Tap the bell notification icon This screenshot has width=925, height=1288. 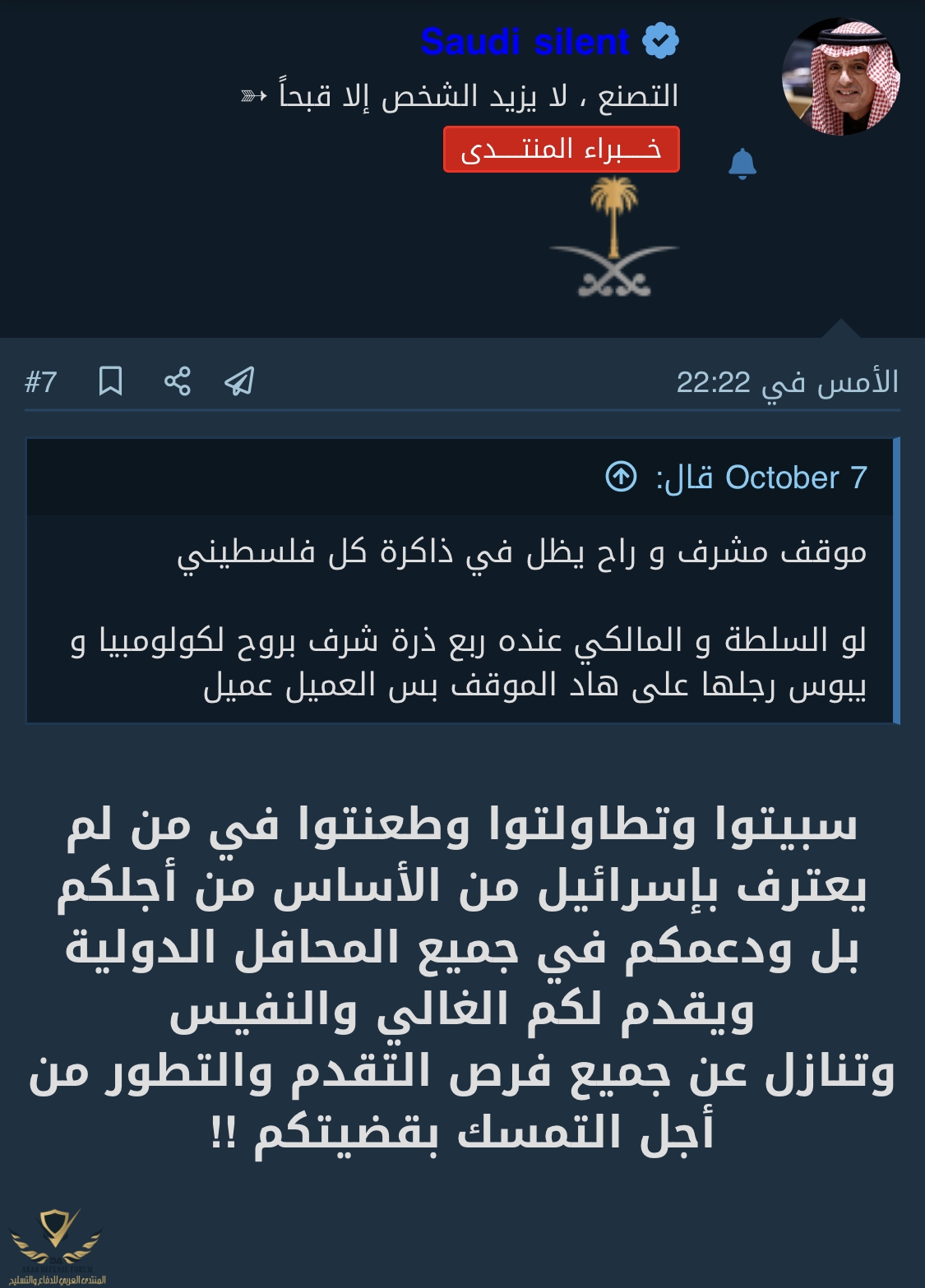coord(742,164)
